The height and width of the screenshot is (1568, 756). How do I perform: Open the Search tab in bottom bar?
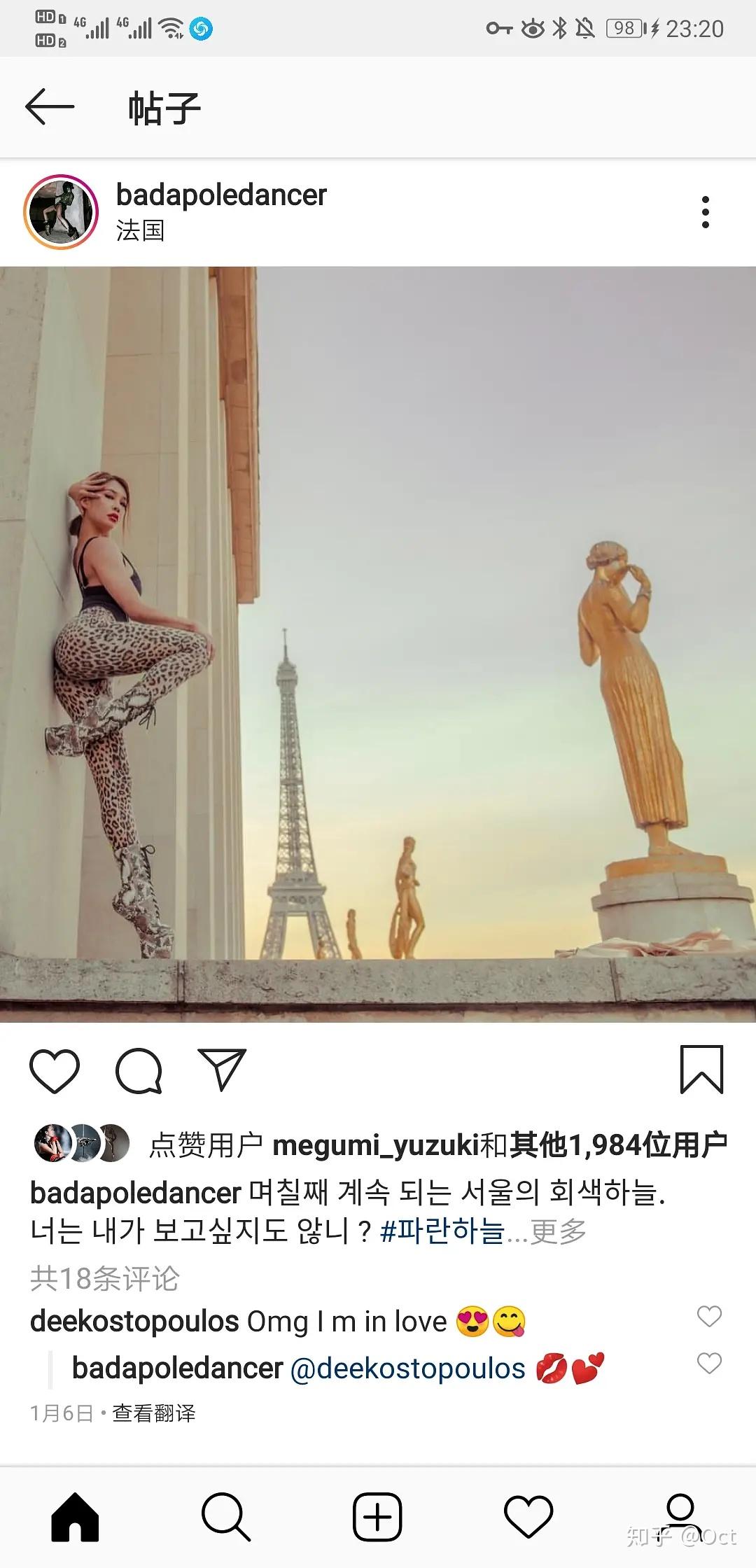pyautogui.click(x=225, y=1517)
